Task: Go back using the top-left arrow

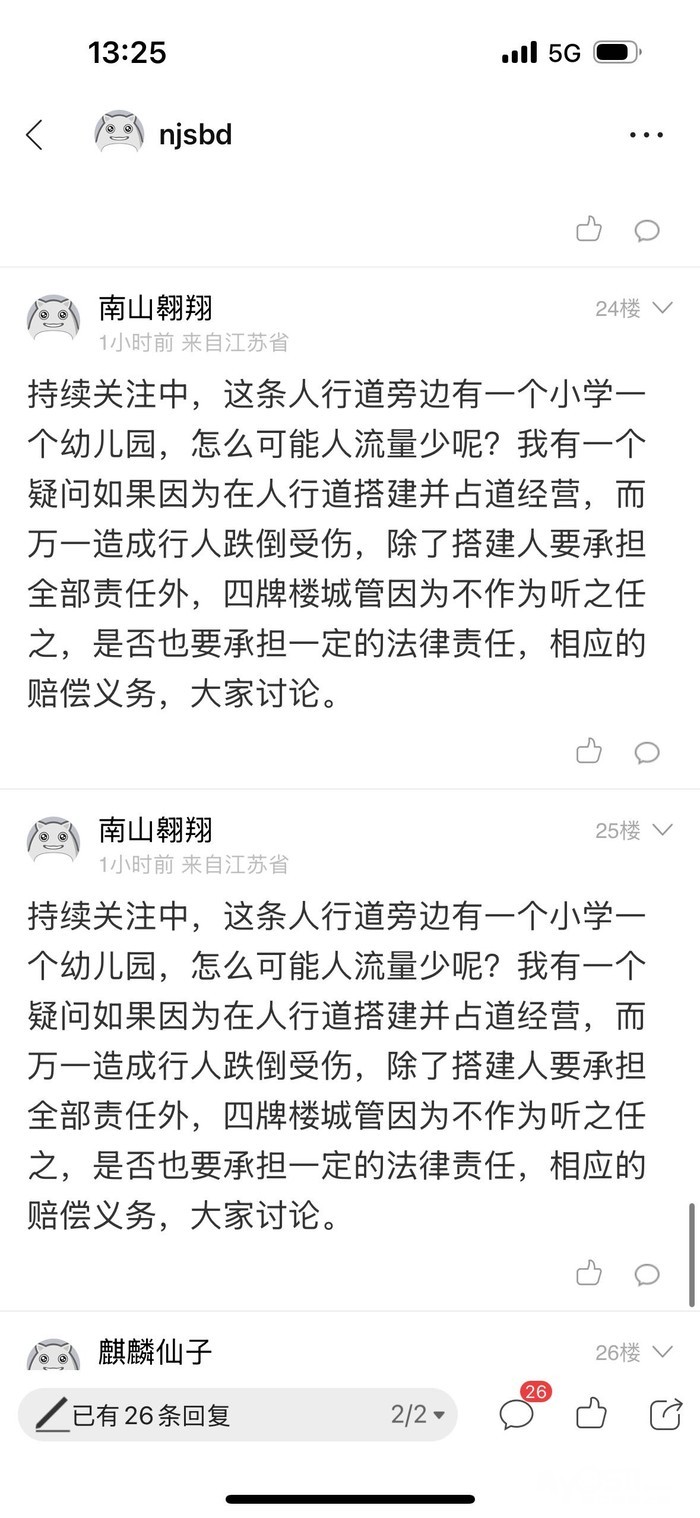Action: click(x=35, y=135)
